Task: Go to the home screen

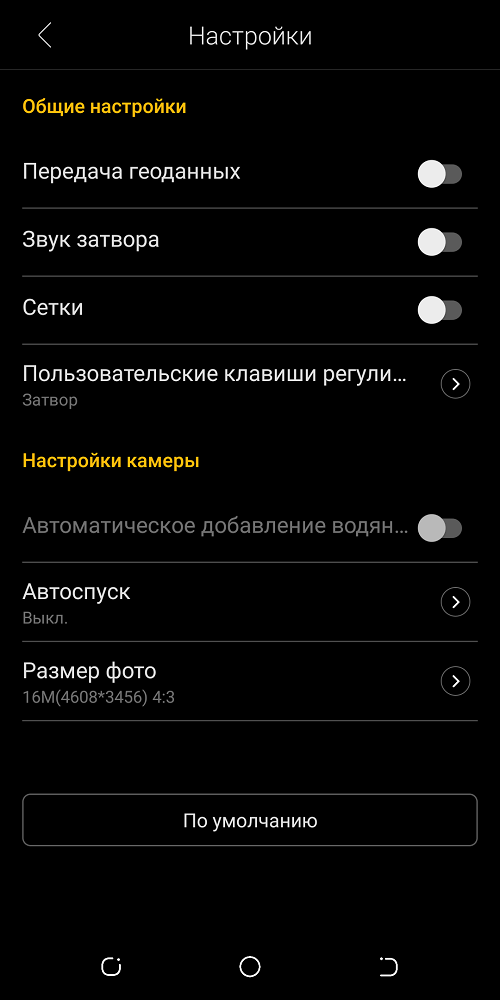Action: [250, 966]
